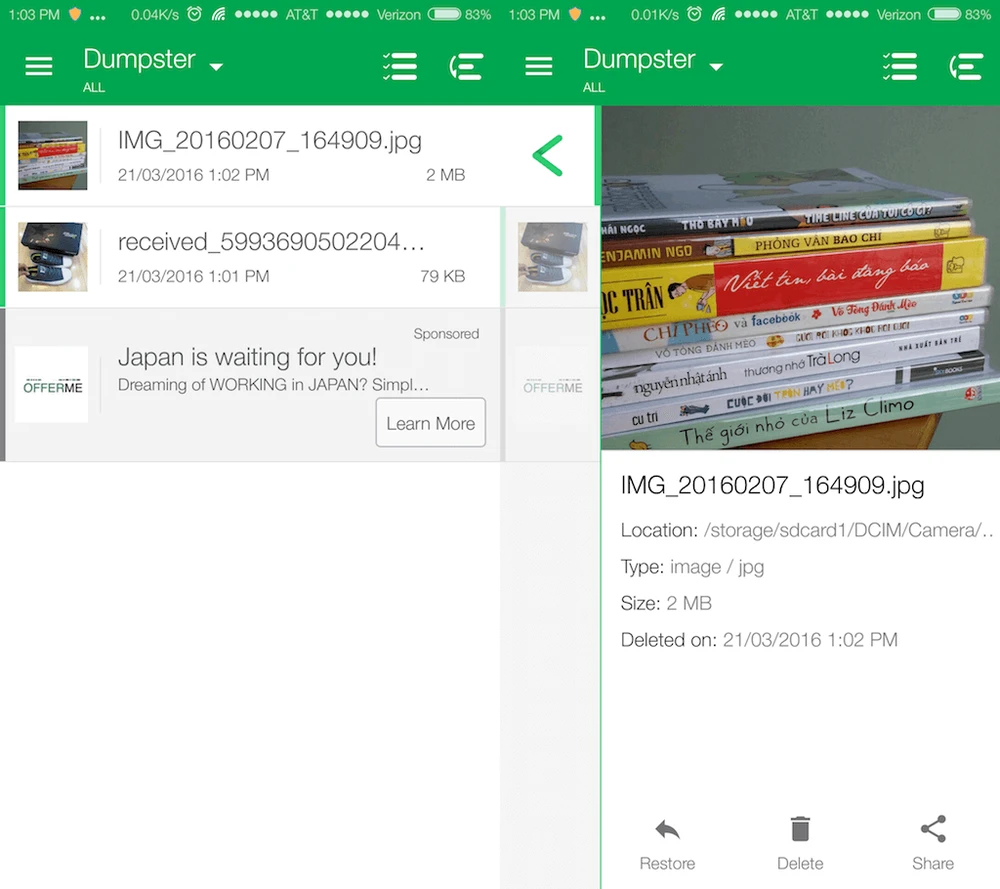Open the received_5993690502204 file row
1000x889 pixels.
point(270,257)
